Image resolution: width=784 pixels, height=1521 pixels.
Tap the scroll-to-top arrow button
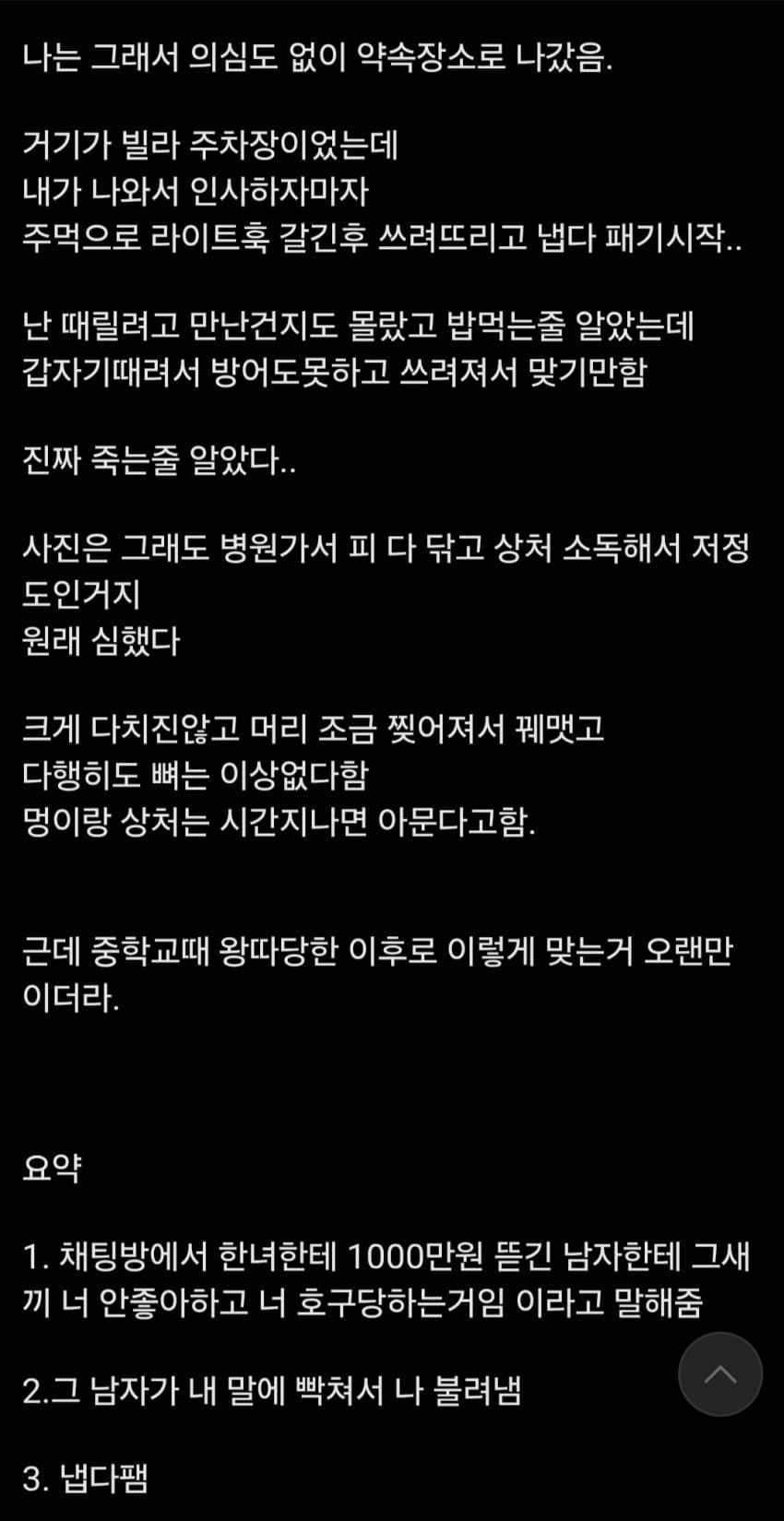click(x=719, y=1374)
